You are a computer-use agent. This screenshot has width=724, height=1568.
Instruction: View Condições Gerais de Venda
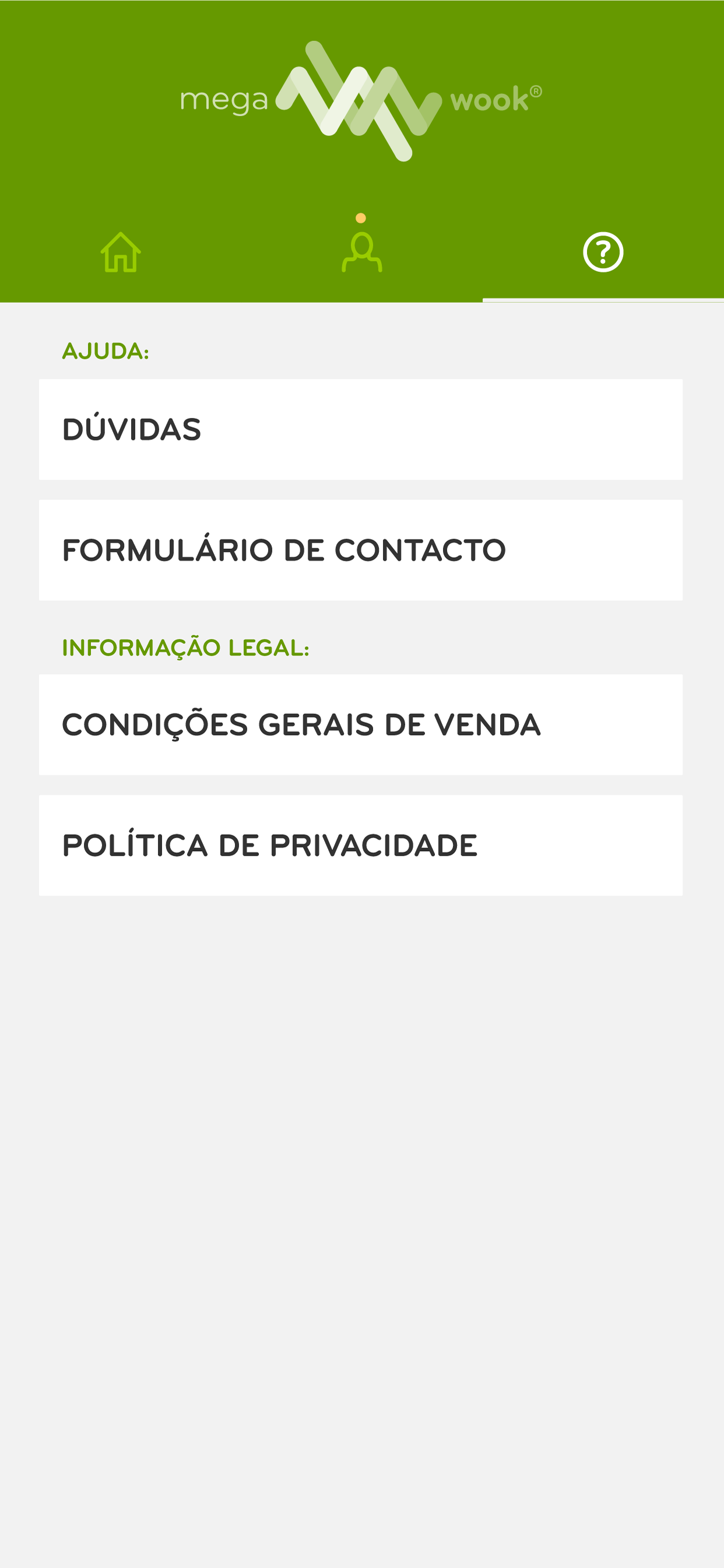pos(361,725)
